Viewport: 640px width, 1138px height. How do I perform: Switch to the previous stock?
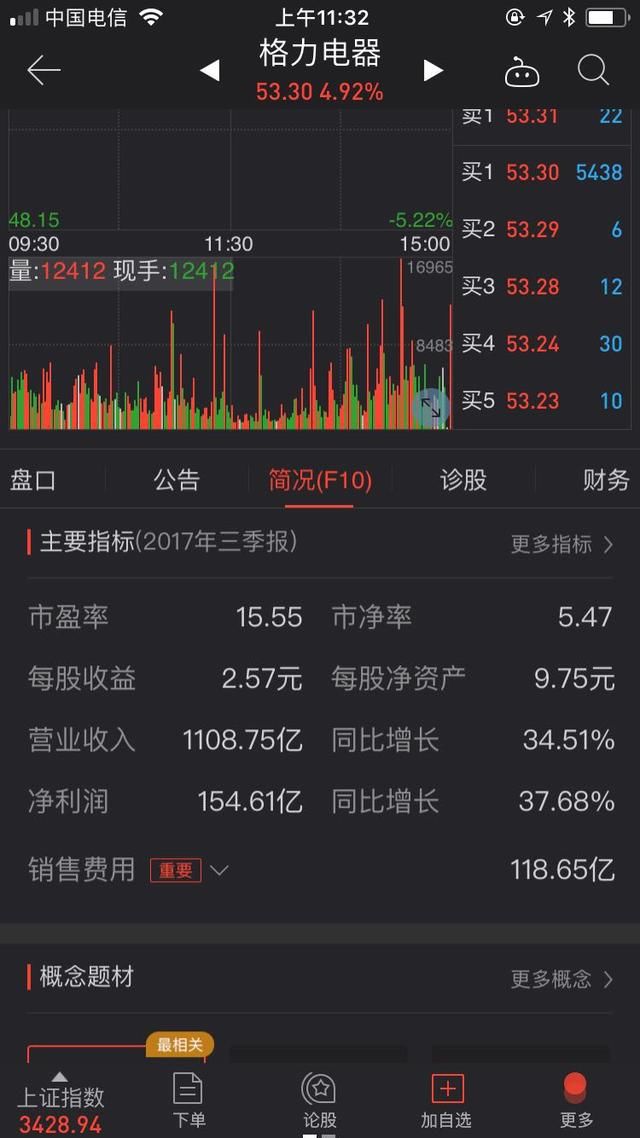tap(210, 70)
